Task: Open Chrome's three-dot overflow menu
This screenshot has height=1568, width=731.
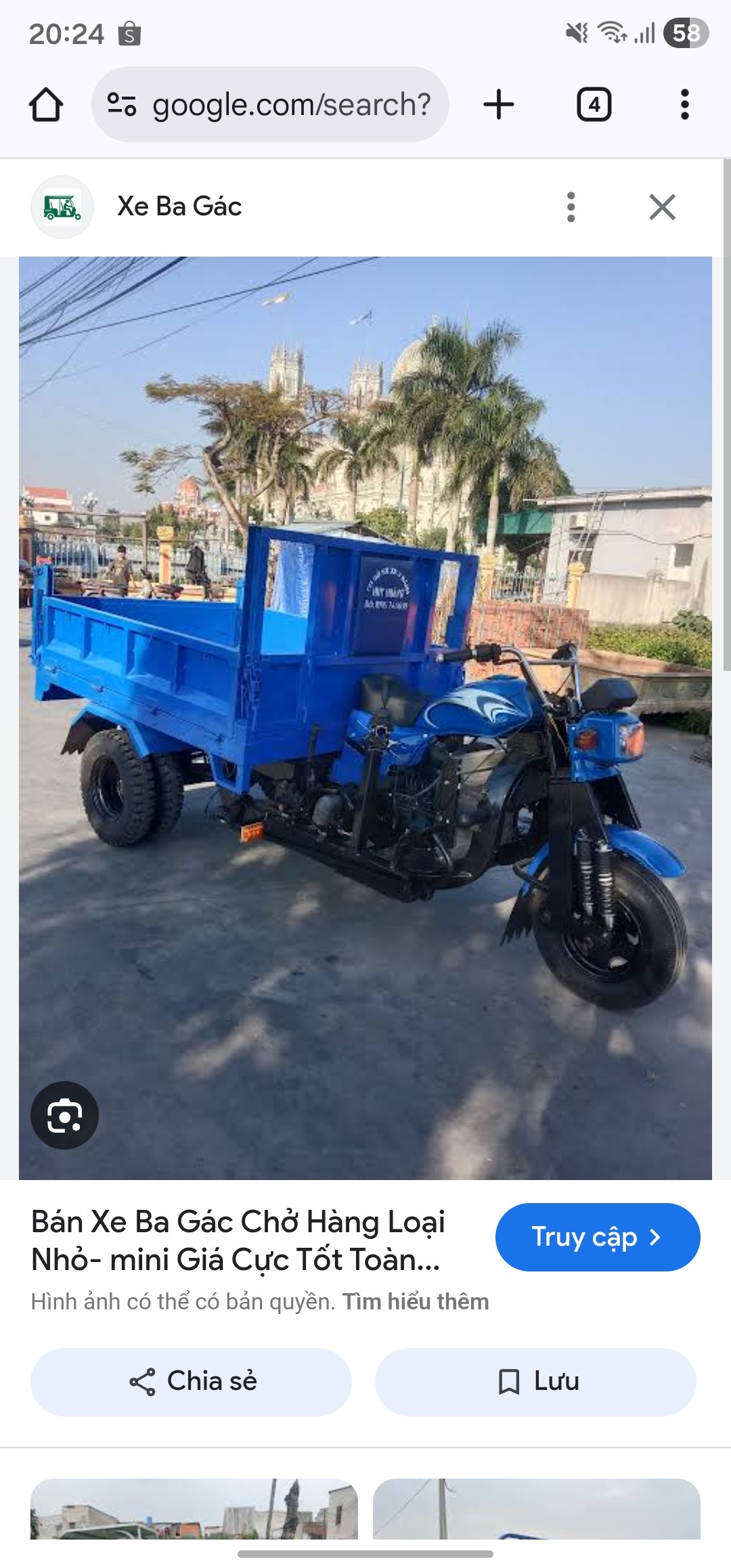Action: click(x=684, y=105)
